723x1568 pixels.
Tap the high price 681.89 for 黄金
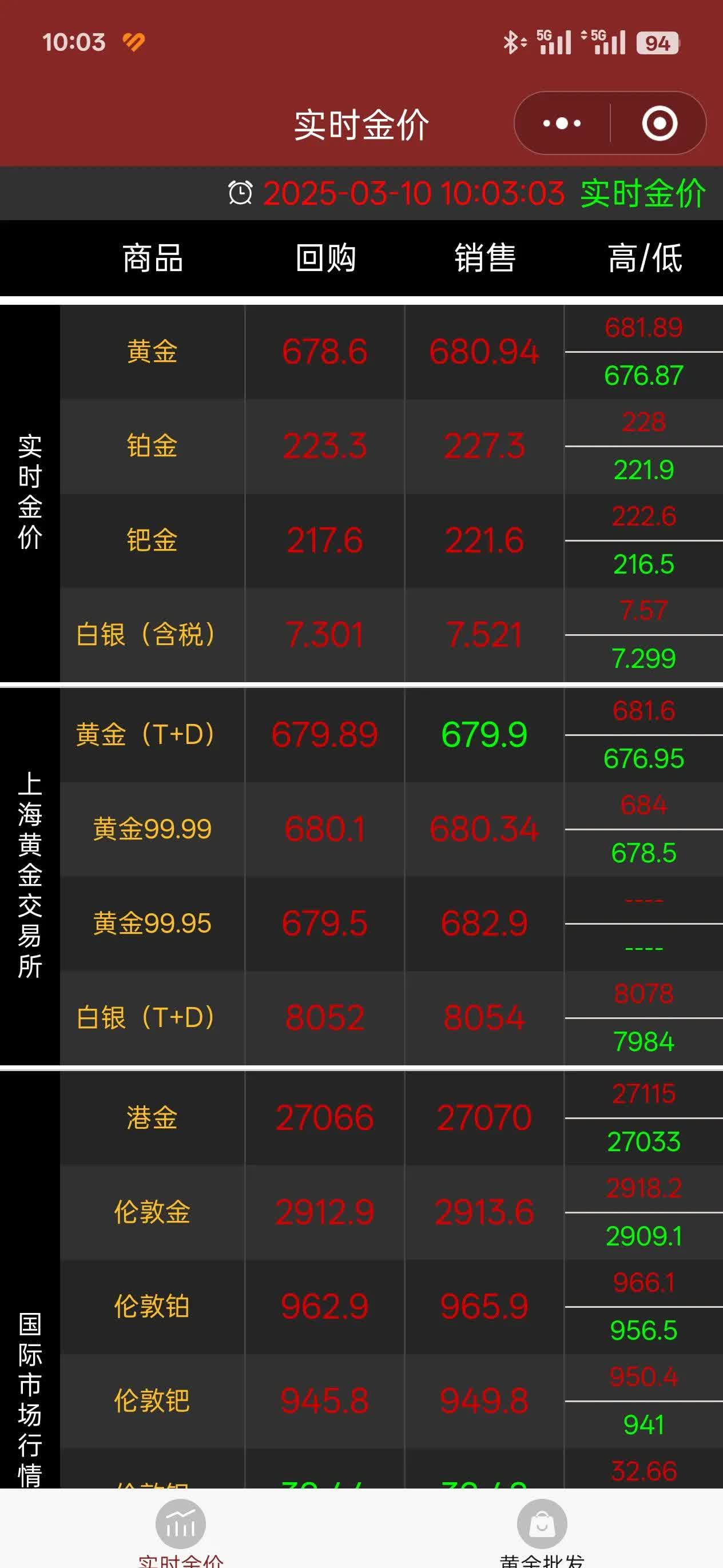point(645,328)
